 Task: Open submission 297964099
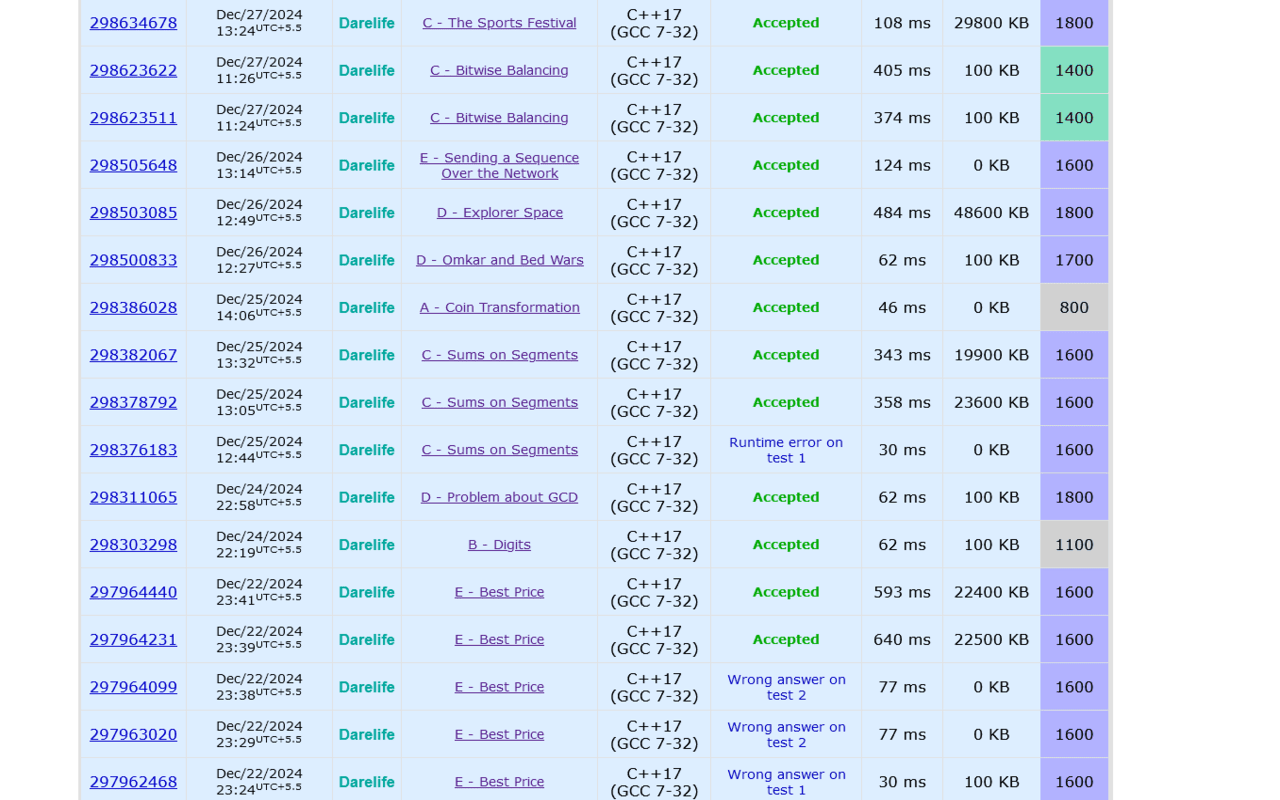(133, 687)
